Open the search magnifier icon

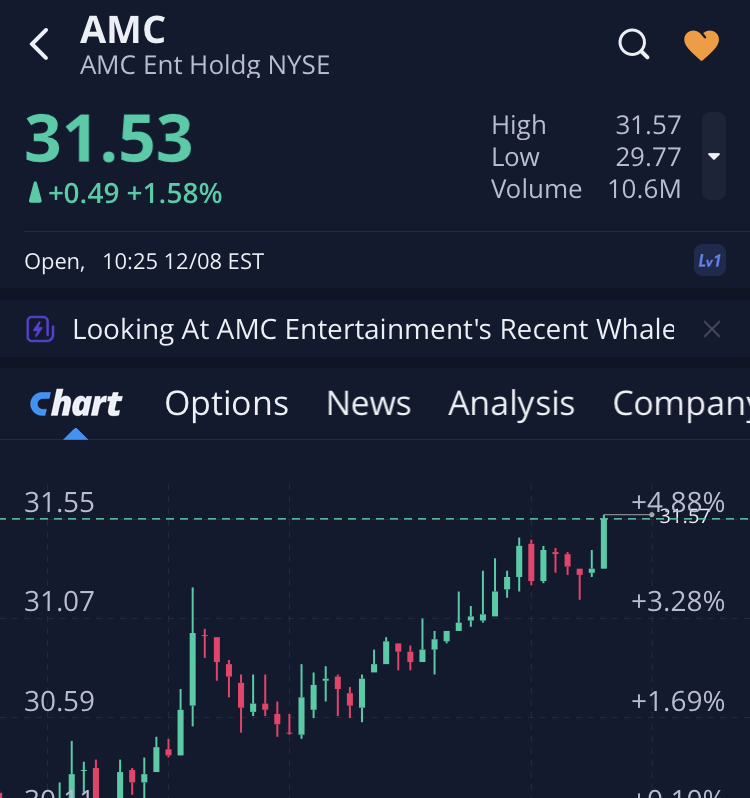[634, 45]
